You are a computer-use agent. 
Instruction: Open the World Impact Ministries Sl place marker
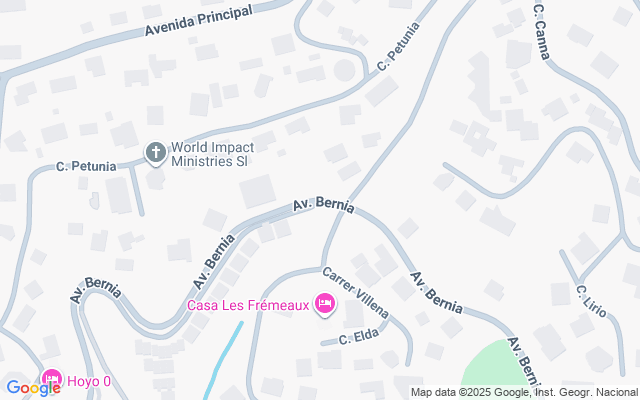tap(155, 153)
